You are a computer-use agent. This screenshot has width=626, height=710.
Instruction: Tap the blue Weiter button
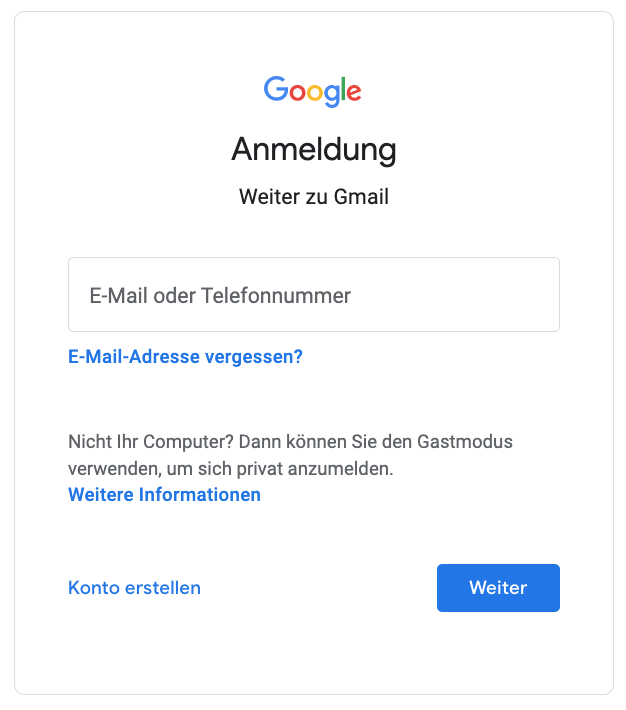(x=498, y=587)
